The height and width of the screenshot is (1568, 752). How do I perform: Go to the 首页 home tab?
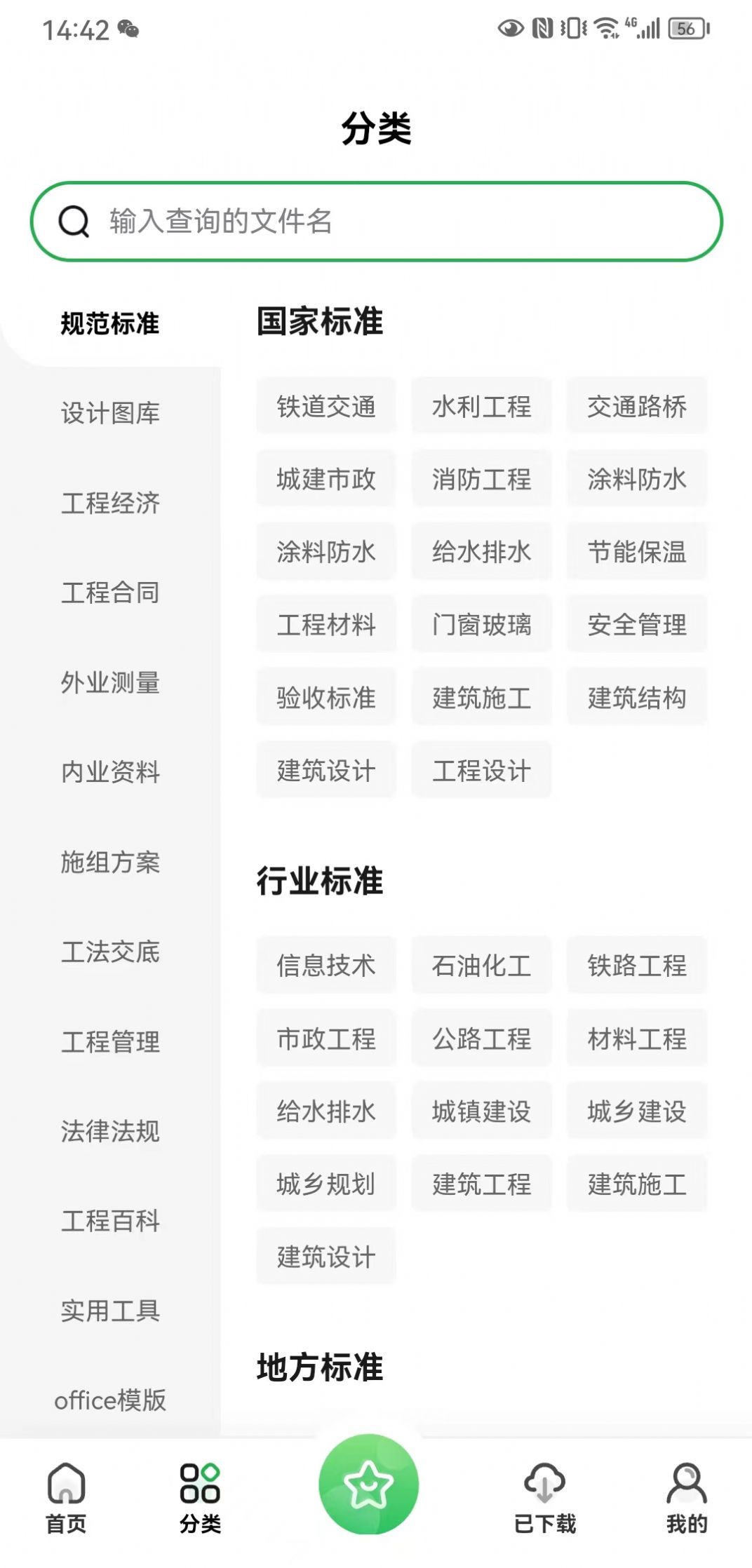[x=67, y=1498]
